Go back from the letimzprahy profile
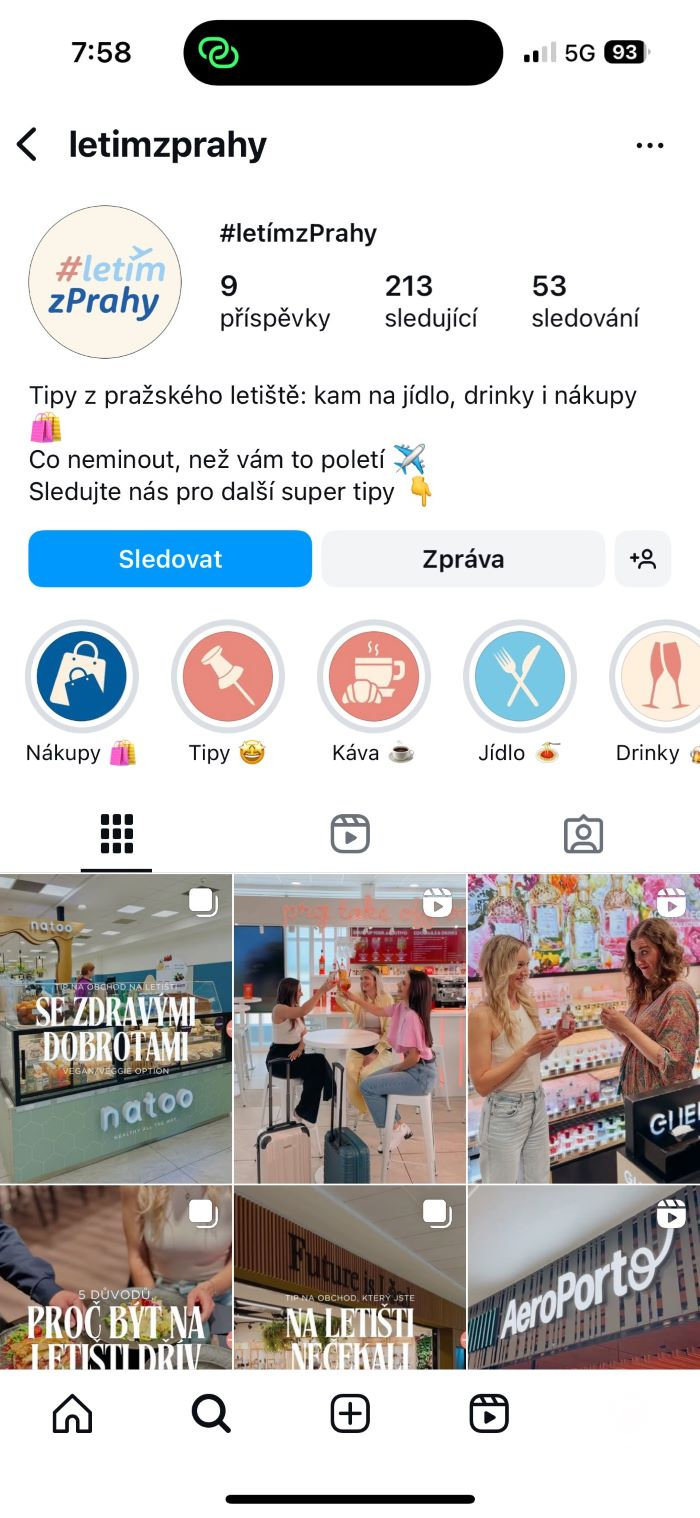The width and height of the screenshot is (700, 1518). (x=27, y=145)
